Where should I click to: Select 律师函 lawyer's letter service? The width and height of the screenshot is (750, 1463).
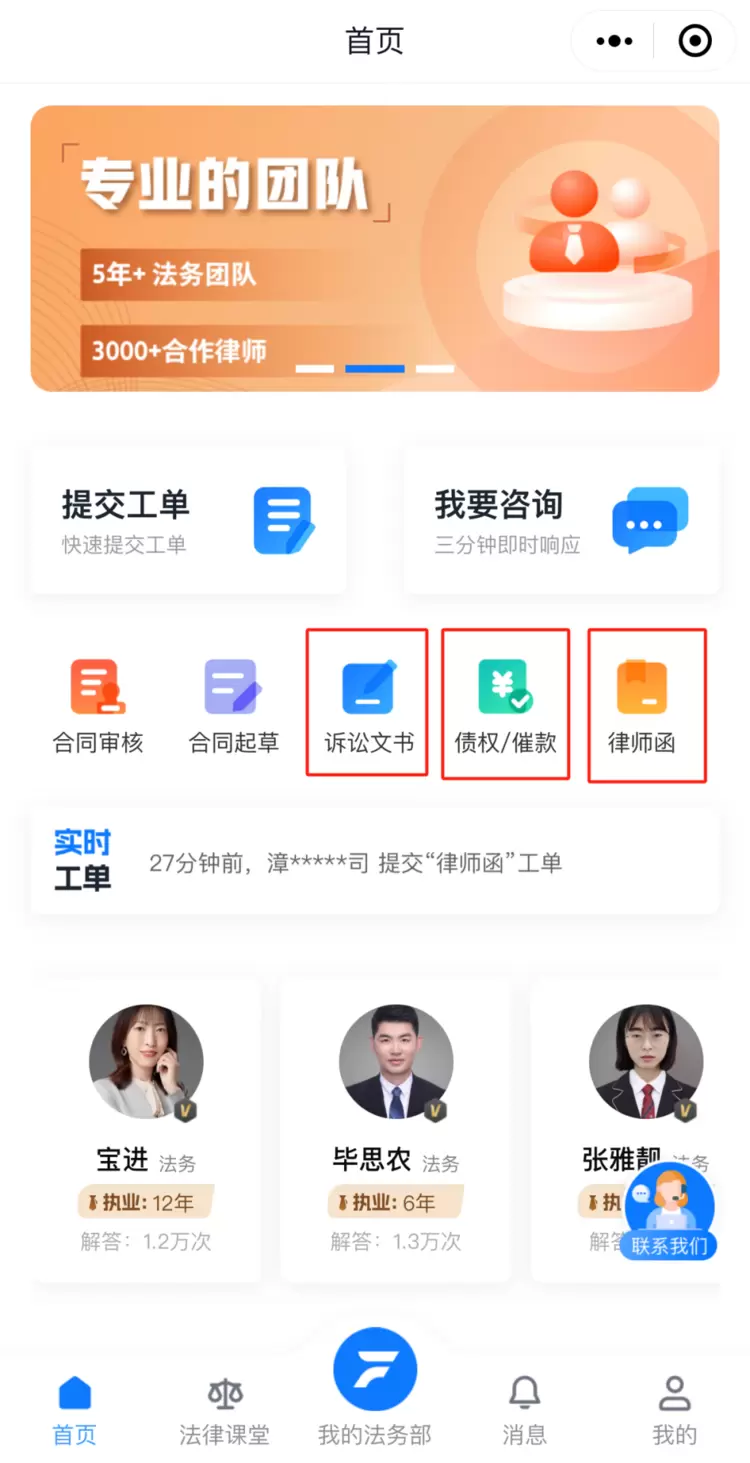pos(646,704)
